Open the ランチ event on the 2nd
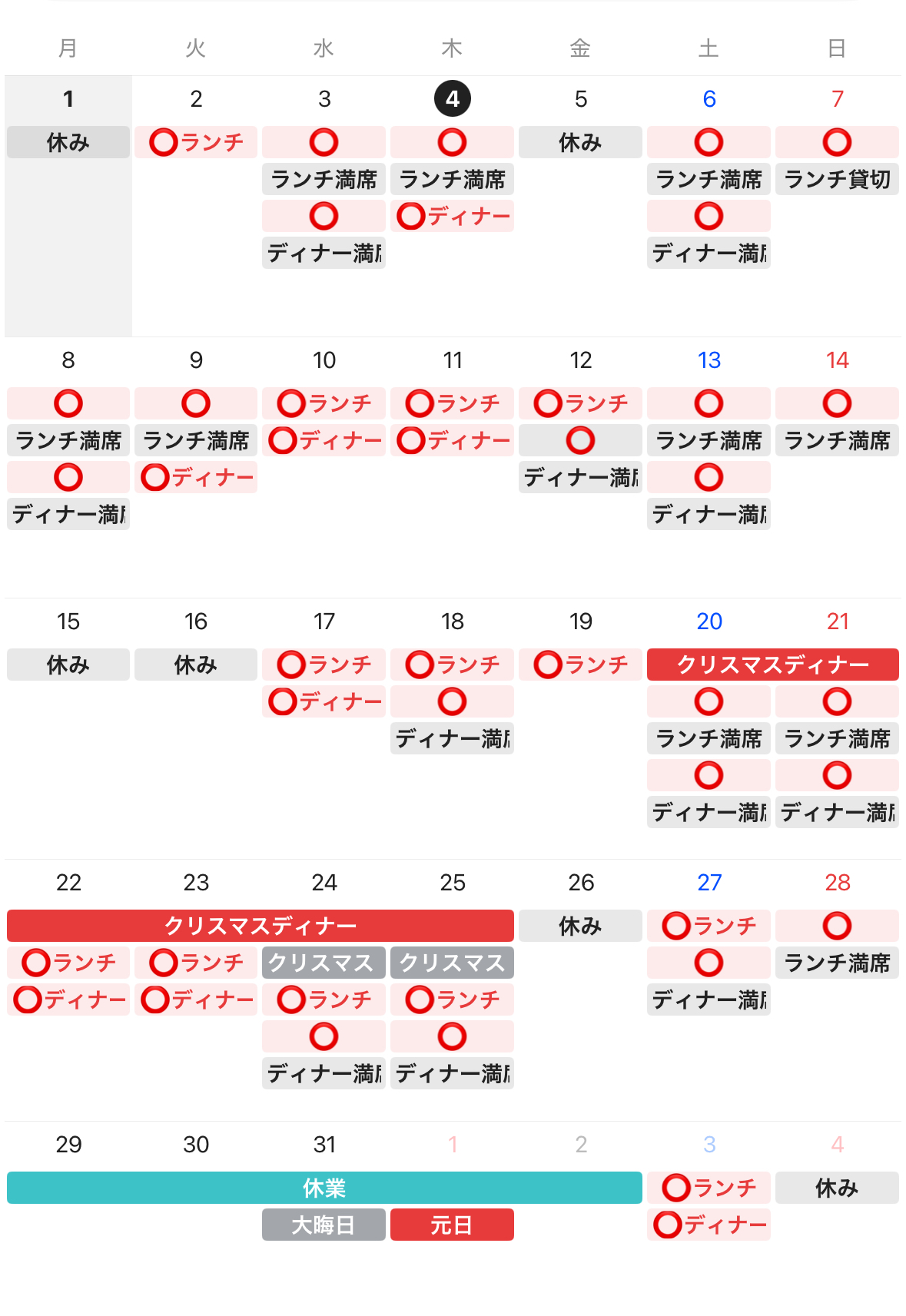Viewport: 906px width, 1316px height. point(196,142)
